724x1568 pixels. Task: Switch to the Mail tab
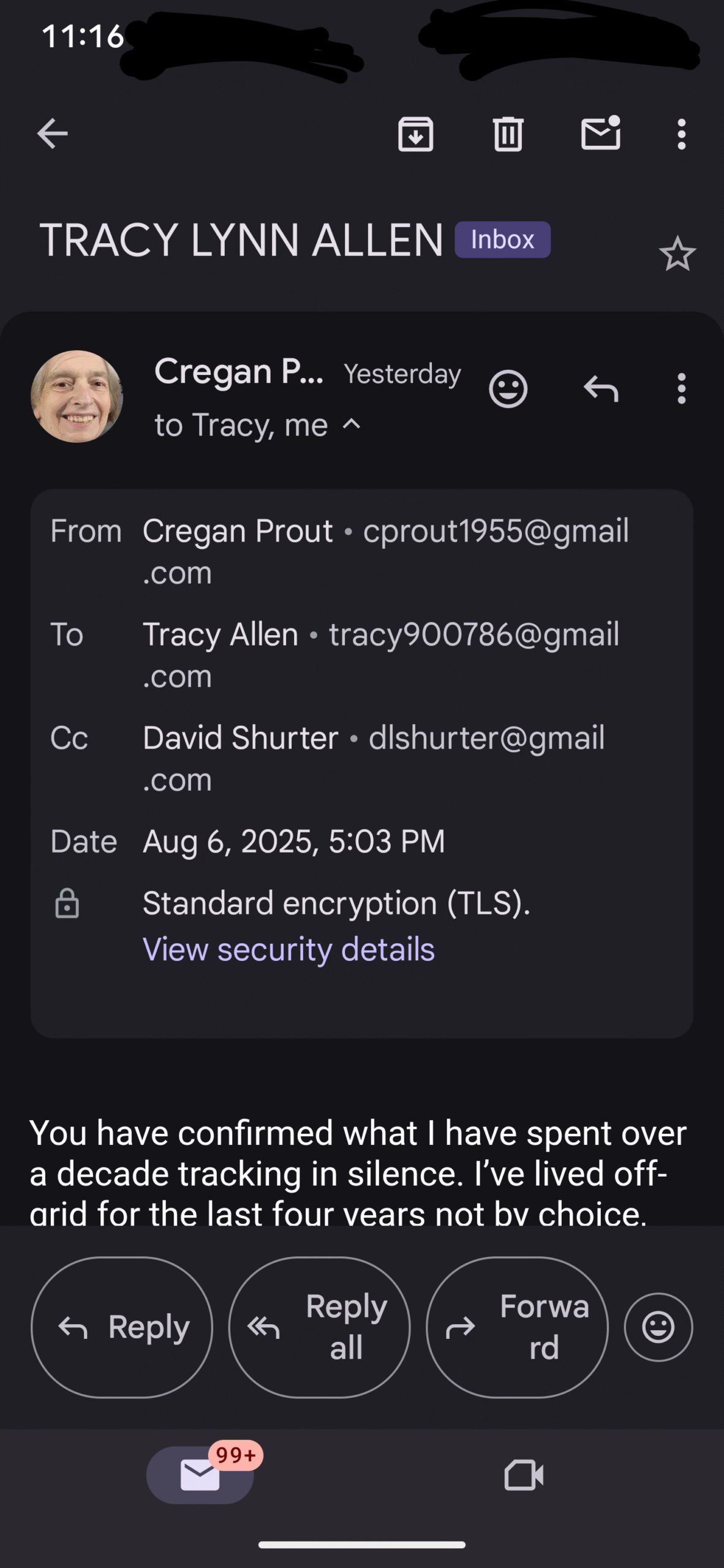click(200, 1475)
